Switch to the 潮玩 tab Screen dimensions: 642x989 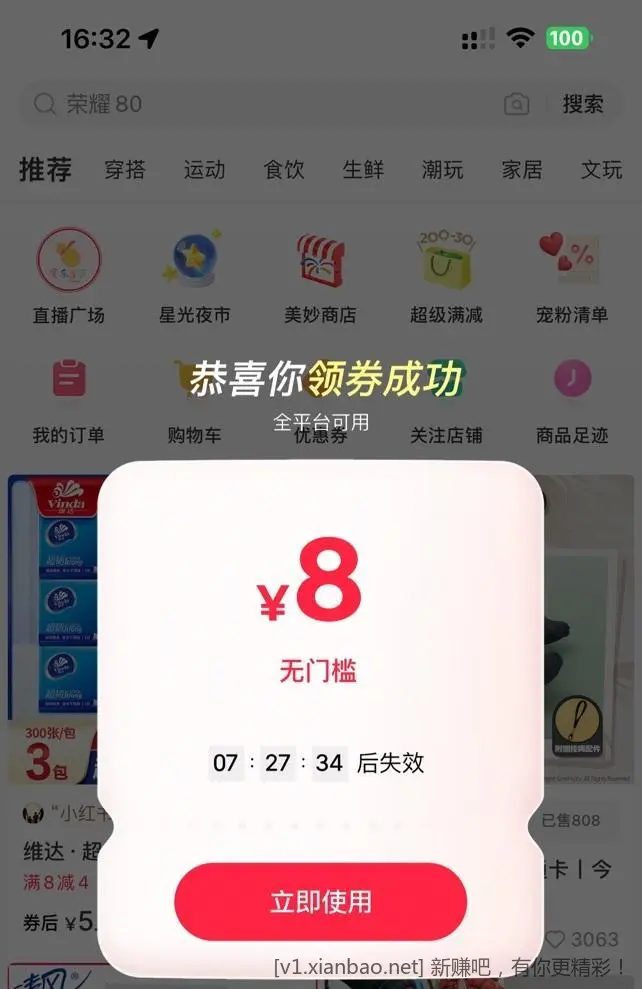pyautogui.click(x=442, y=170)
